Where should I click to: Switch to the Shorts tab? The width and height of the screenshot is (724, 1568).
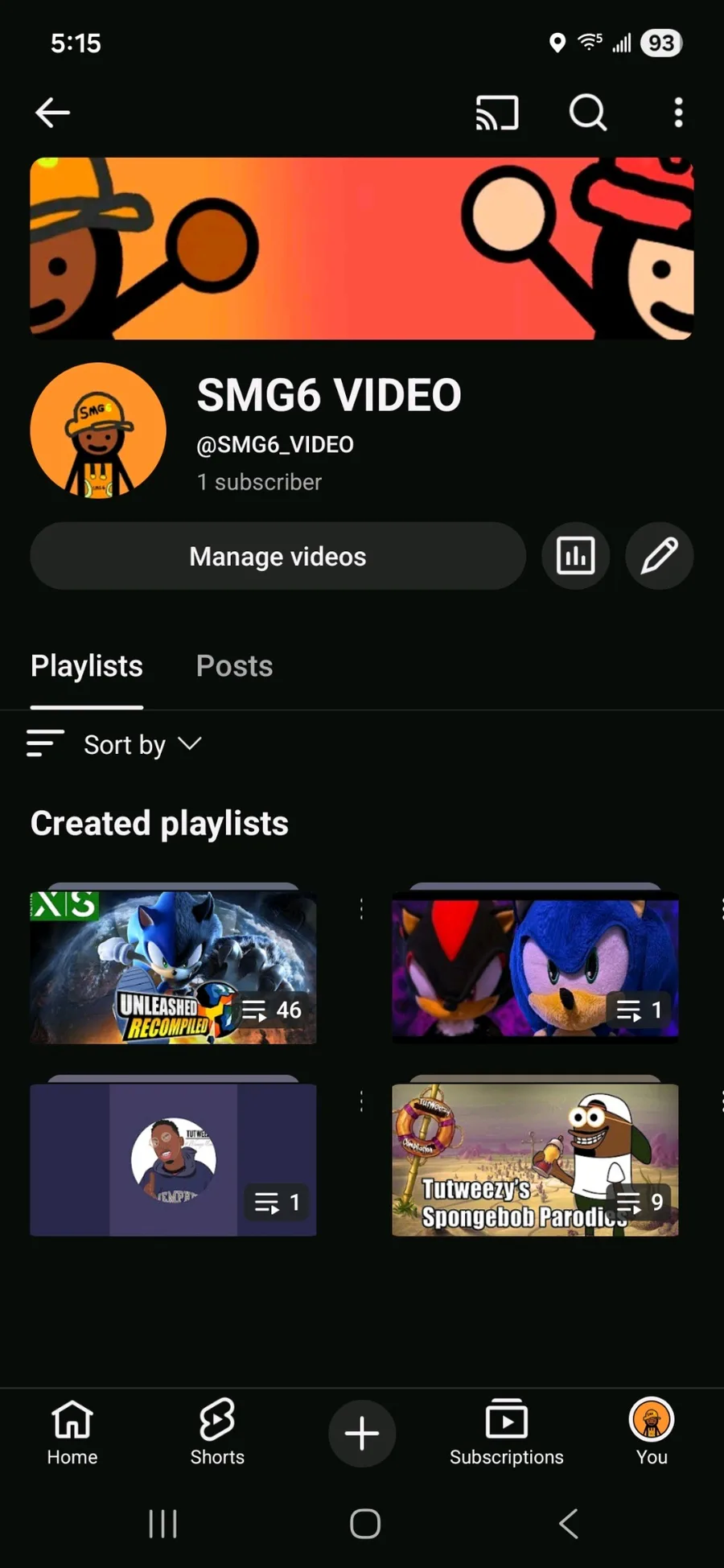(x=217, y=1433)
